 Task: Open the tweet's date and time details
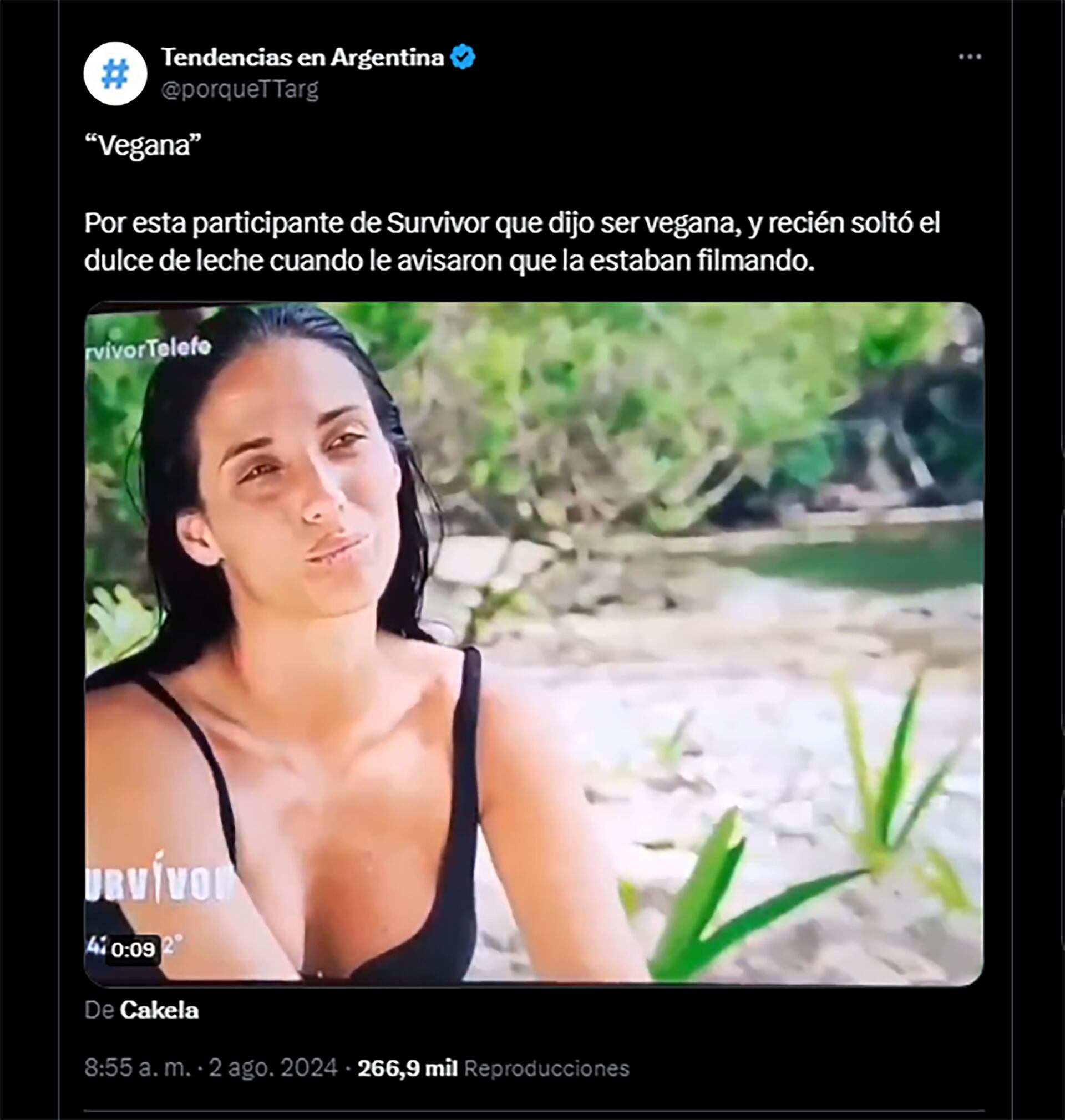pyautogui.click(x=211, y=1067)
